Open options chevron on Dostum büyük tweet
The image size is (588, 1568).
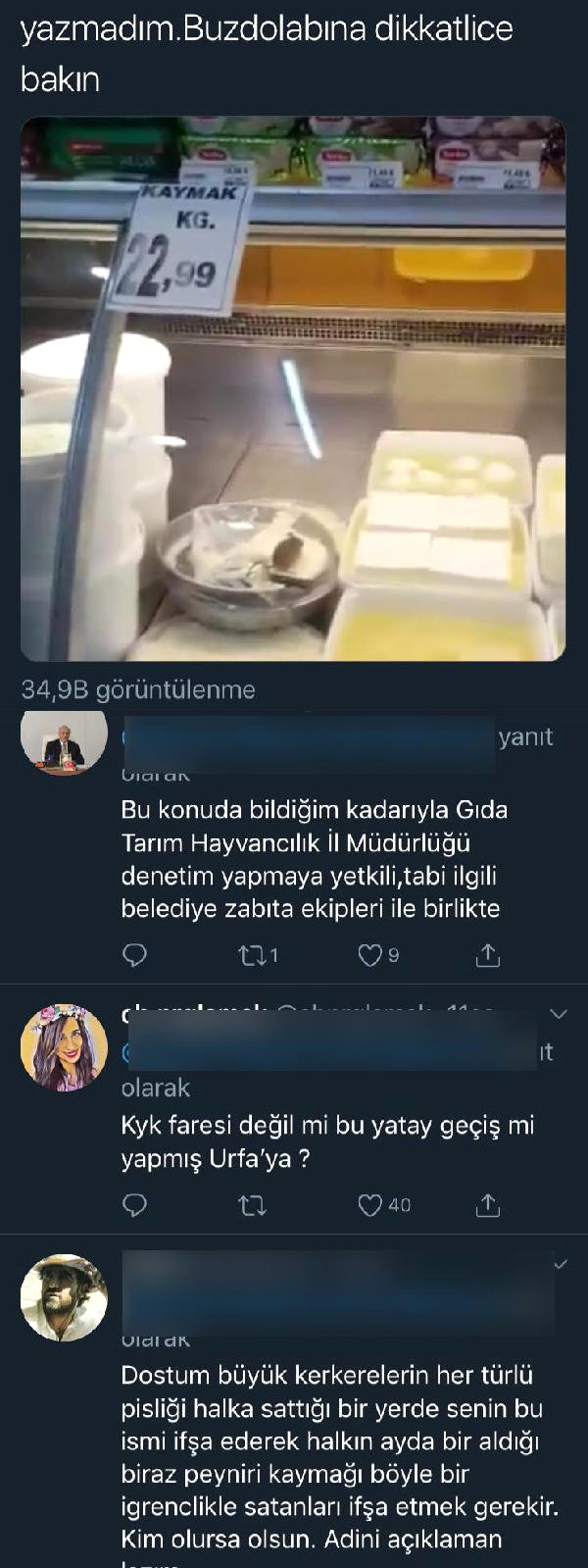pyautogui.click(x=560, y=1264)
